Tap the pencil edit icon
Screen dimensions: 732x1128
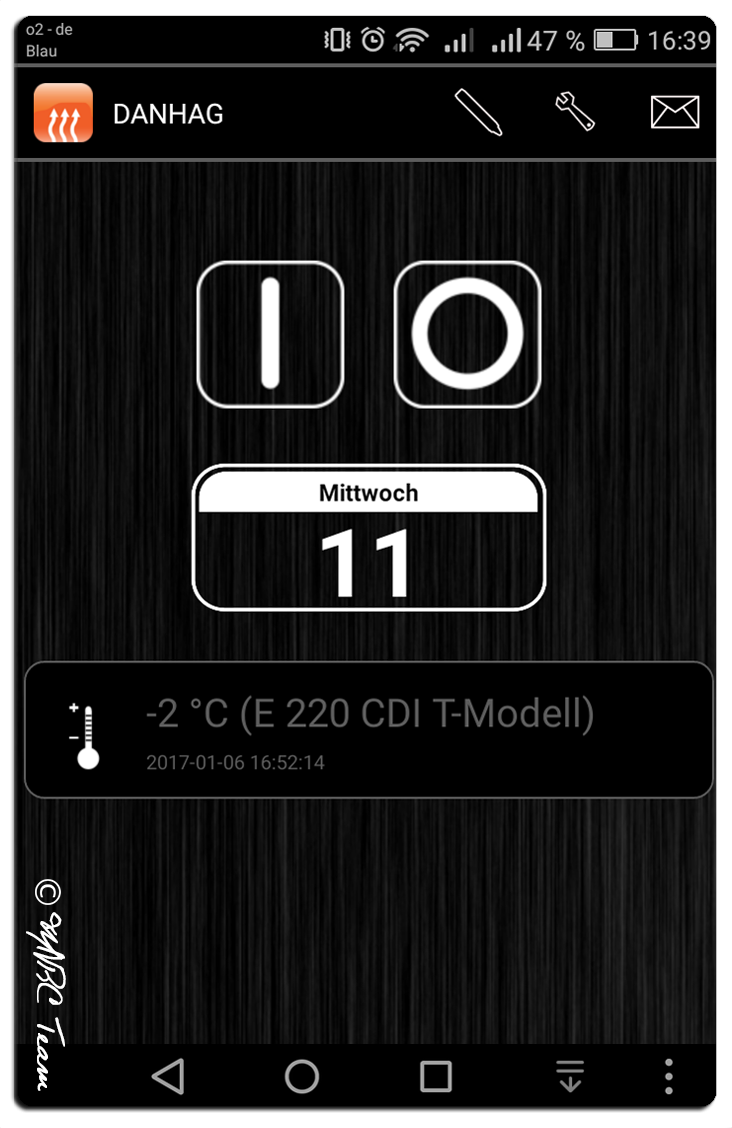[478, 112]
